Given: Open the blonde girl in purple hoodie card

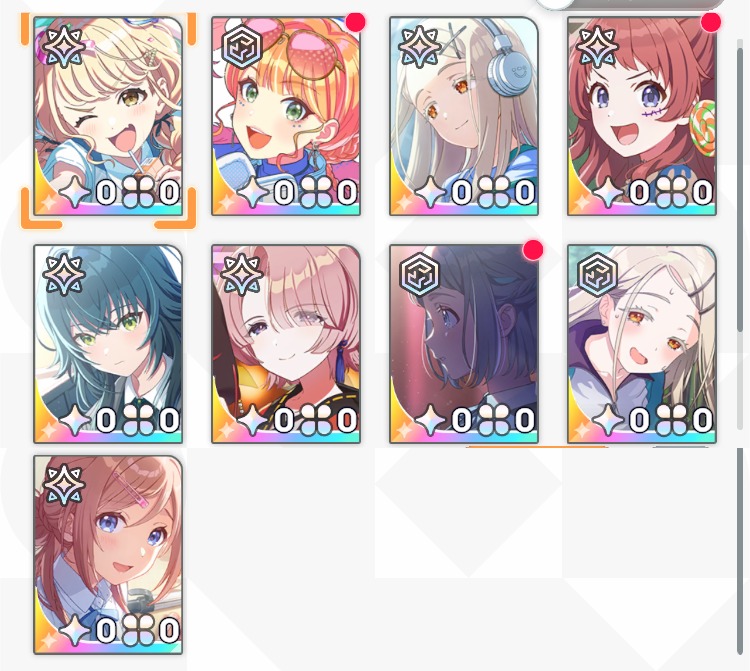Looking at the screenshot, I should click(641, 343).
